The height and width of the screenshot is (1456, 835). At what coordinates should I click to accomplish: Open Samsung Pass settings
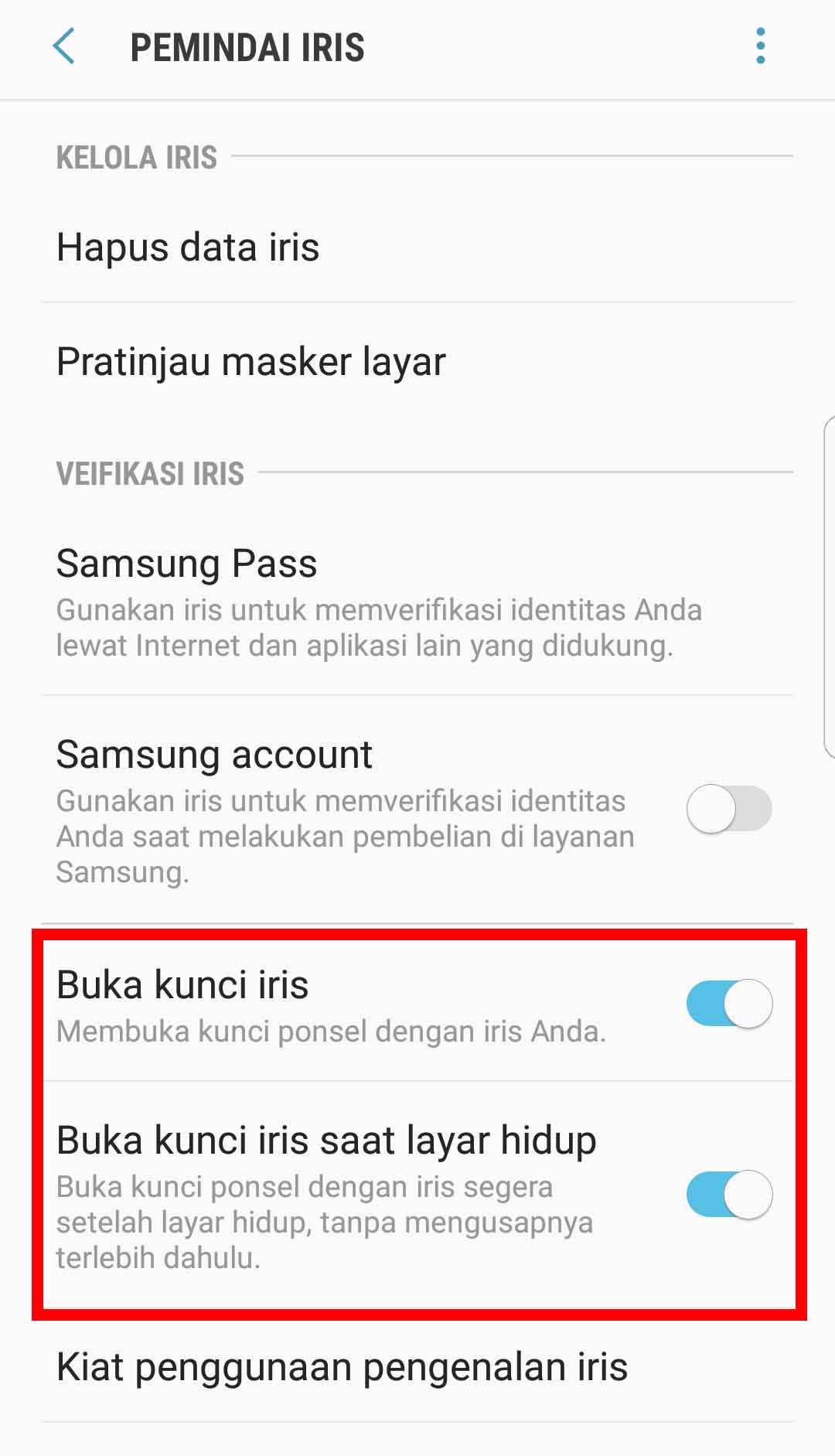379,603
